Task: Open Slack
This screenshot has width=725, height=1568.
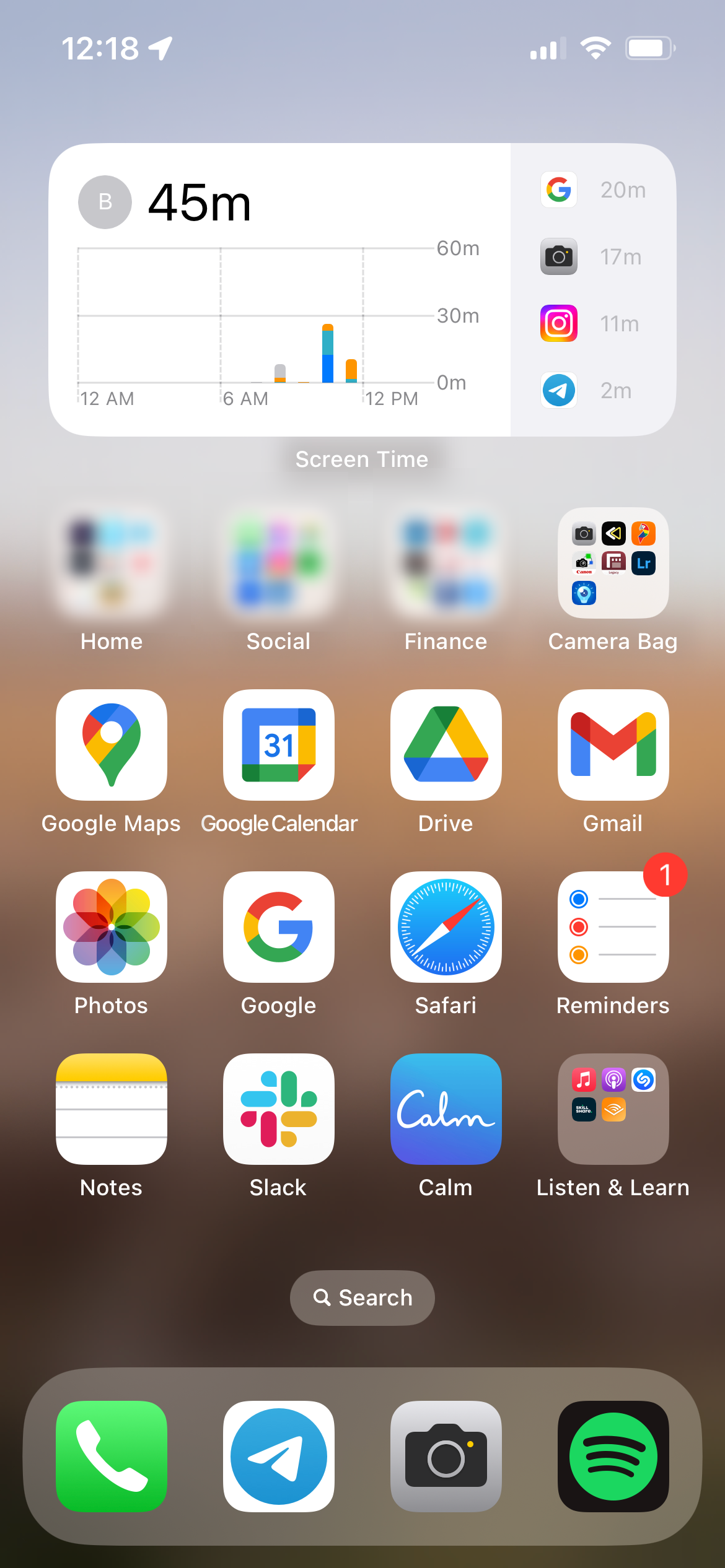Action: pyautogui.click(x=279, y=1109)
